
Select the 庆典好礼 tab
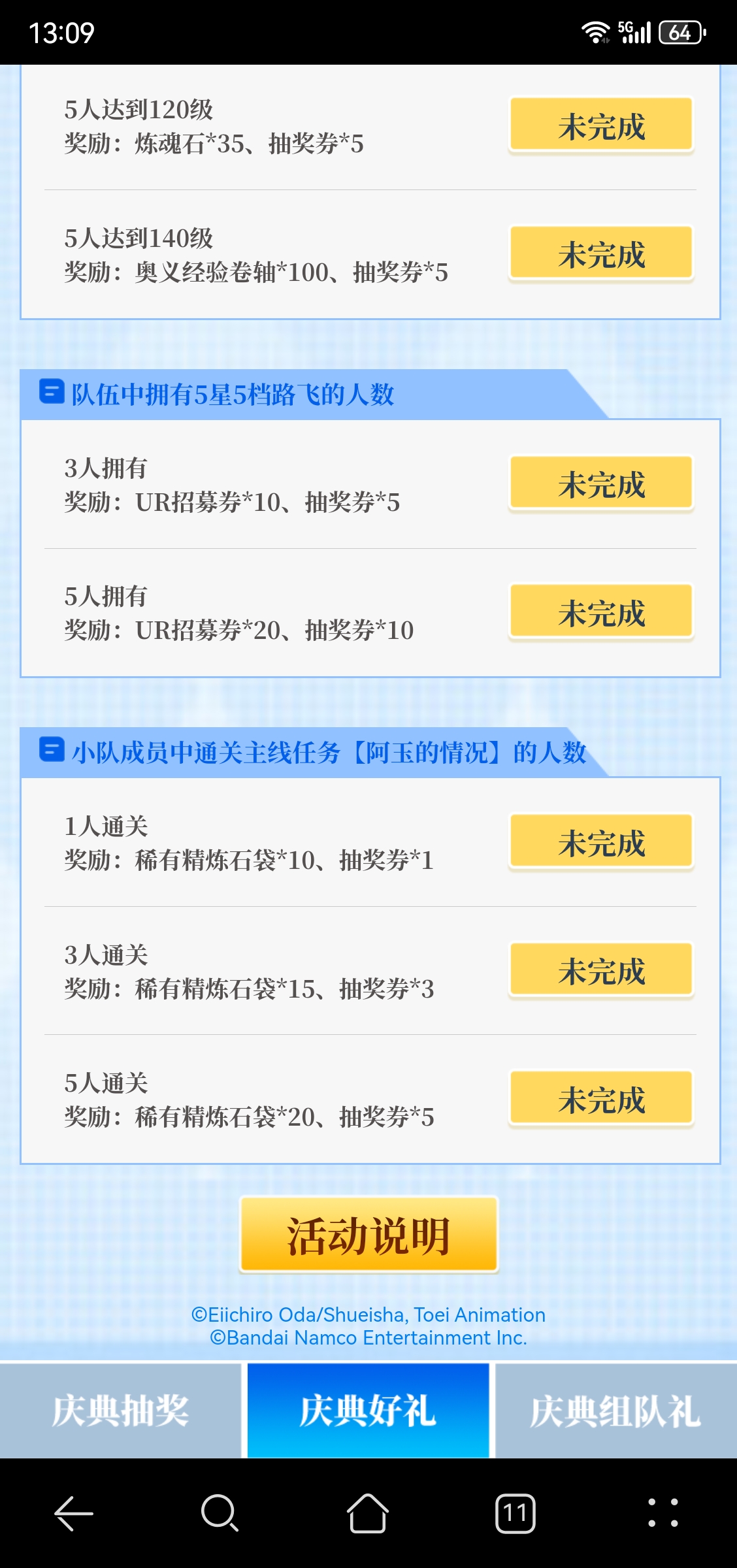tap(368, 1410)
